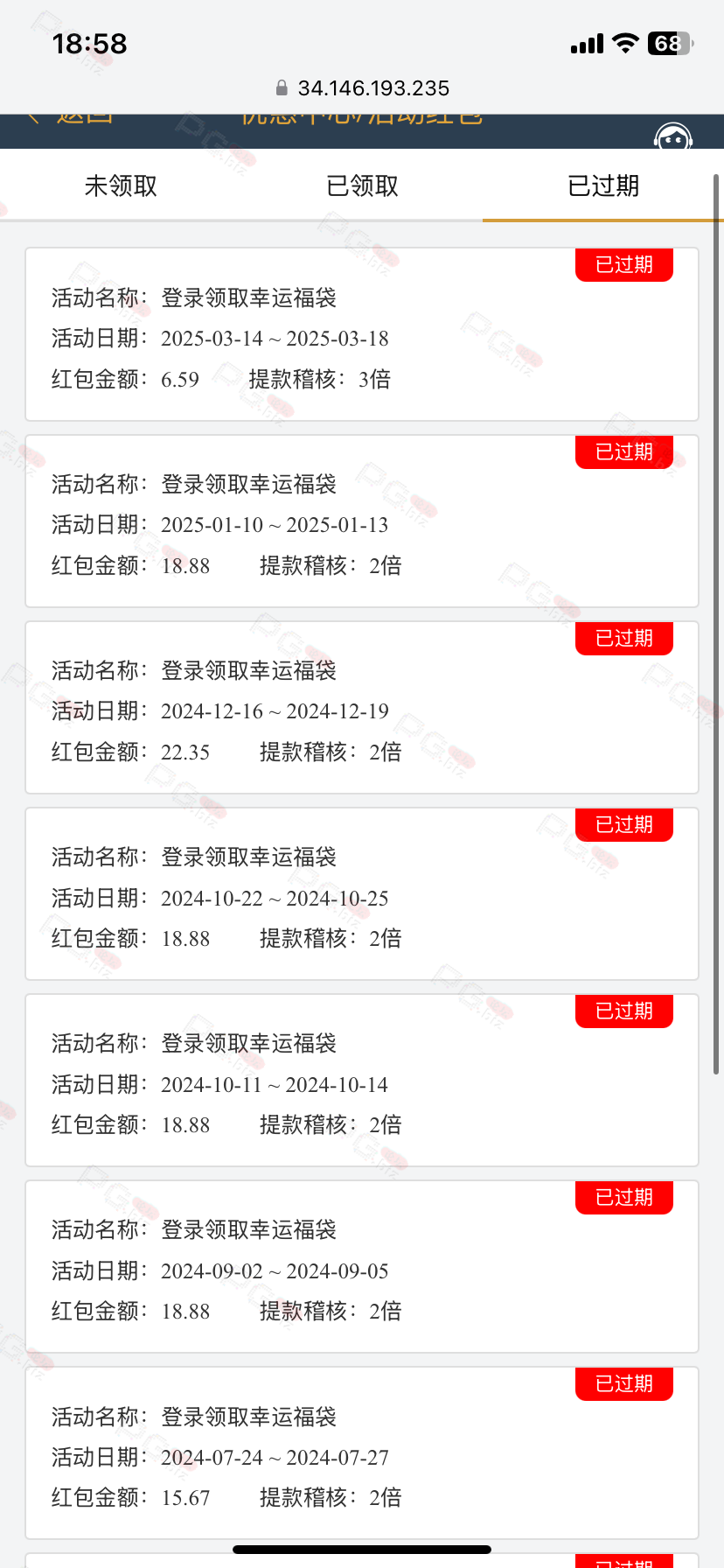Open the customer service headset icon
This screenshot has width=724, height=1568.
[673, 136]
